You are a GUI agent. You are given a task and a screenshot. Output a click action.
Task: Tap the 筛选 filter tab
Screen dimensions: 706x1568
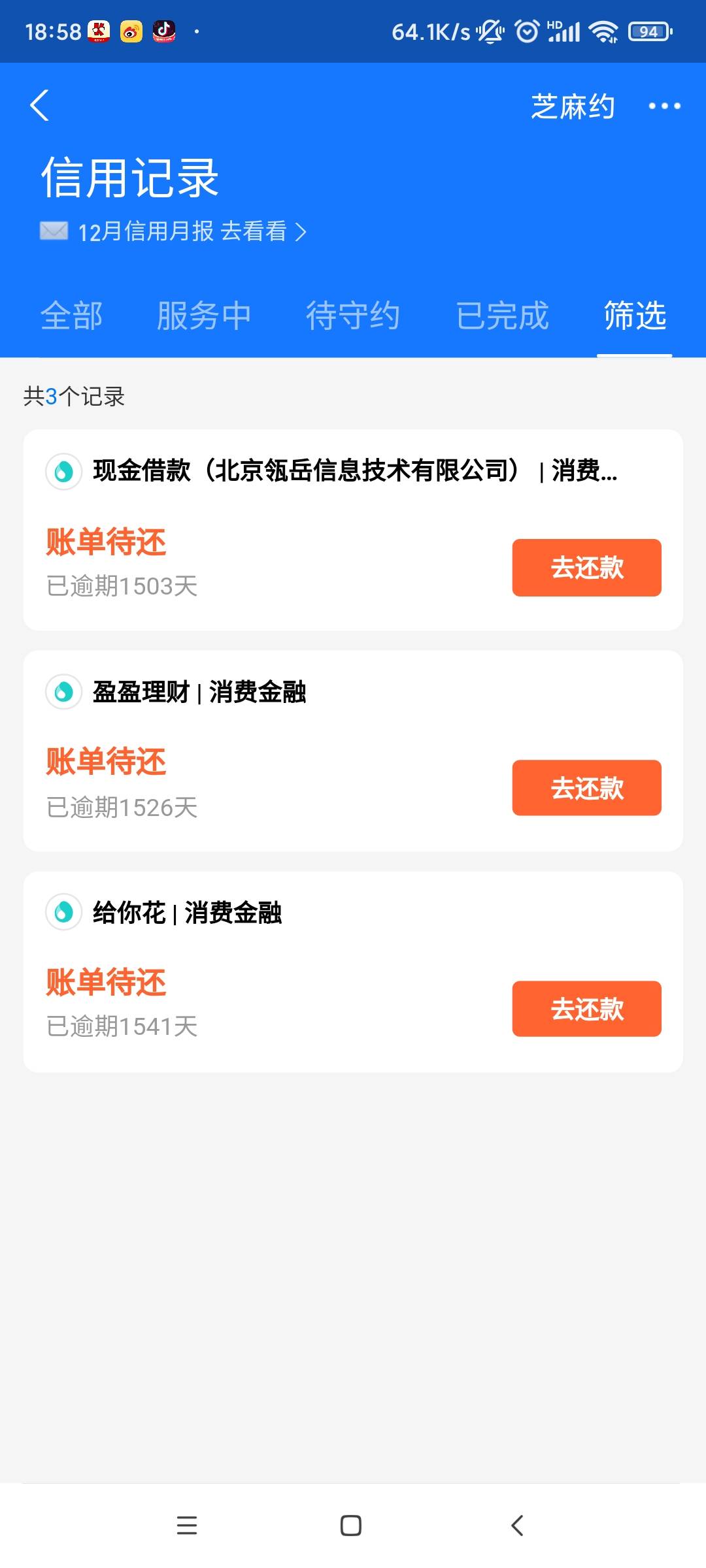[635, 316]
